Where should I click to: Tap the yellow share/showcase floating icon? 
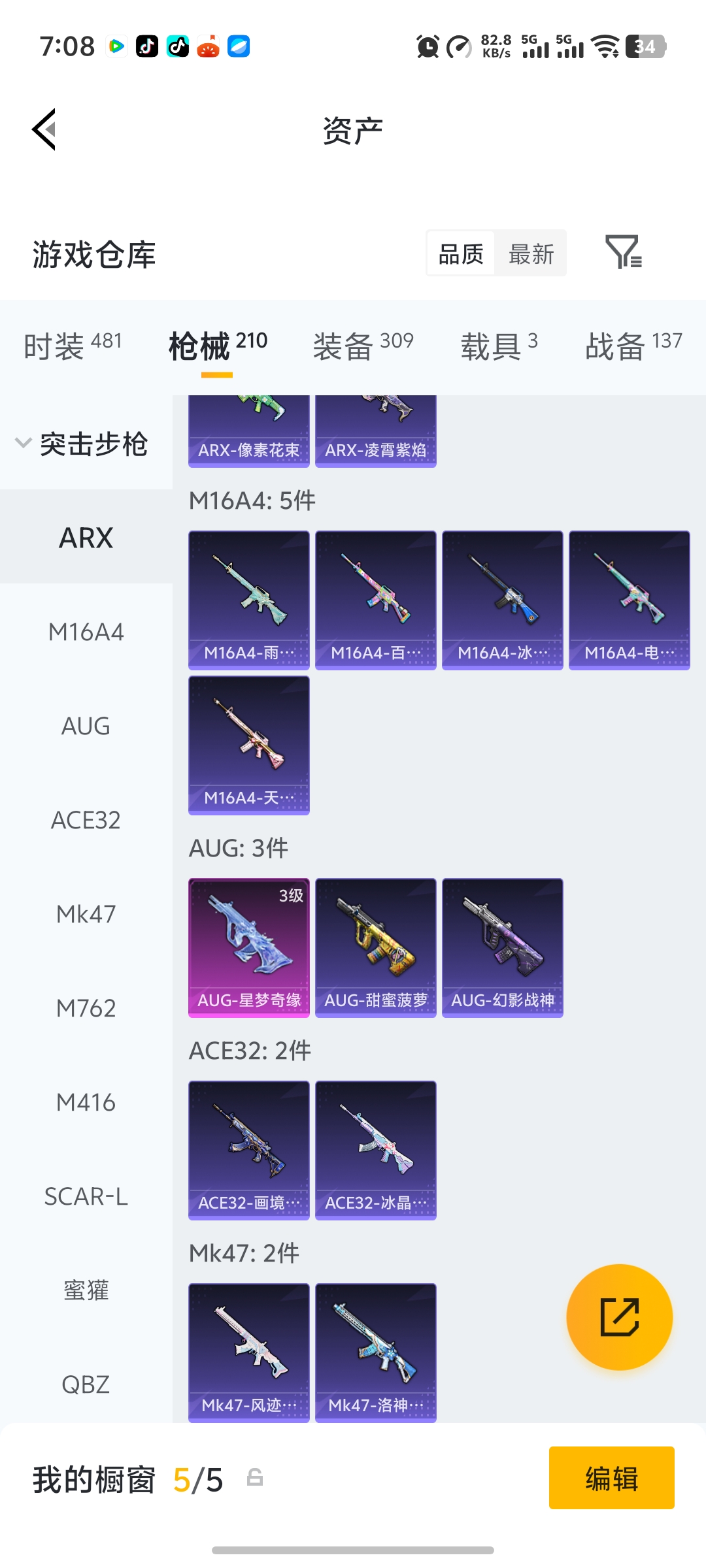[x=620, y=1317]
